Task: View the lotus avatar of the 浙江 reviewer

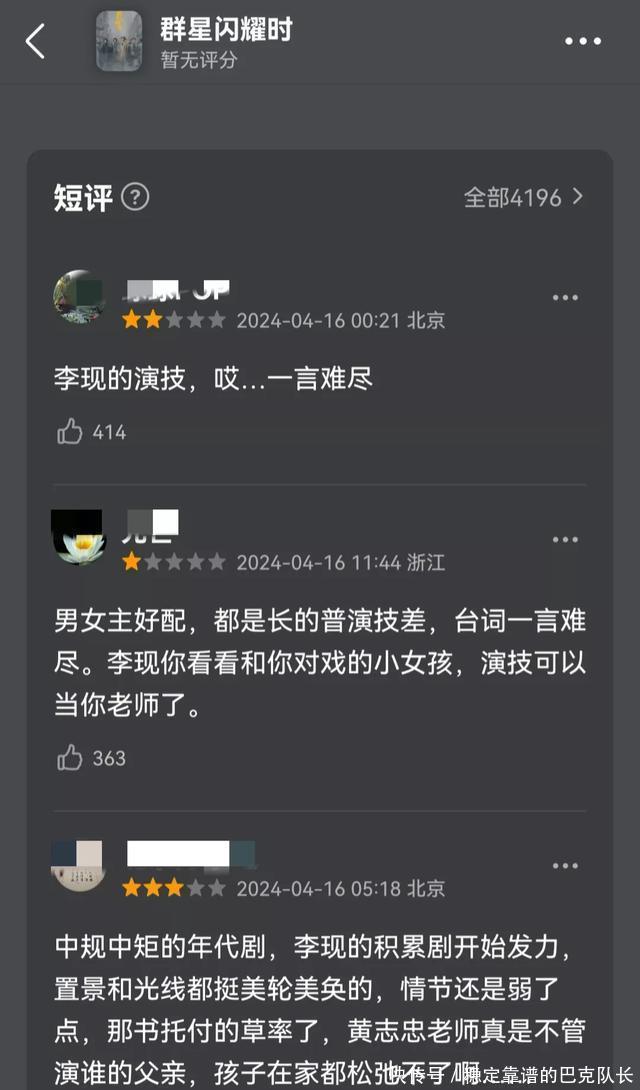Action: point(78,537)
